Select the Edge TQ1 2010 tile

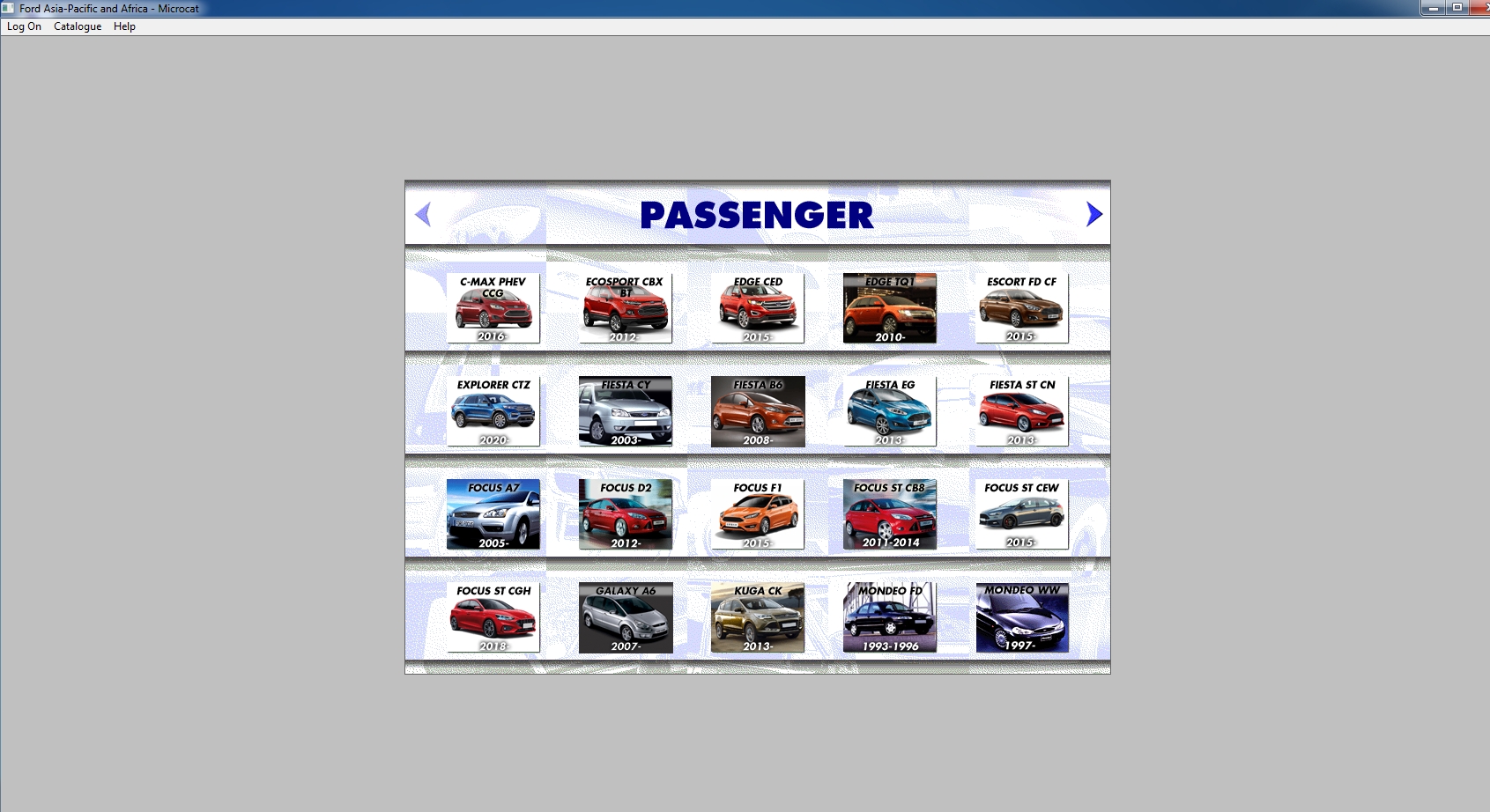(x=890, y=308)
